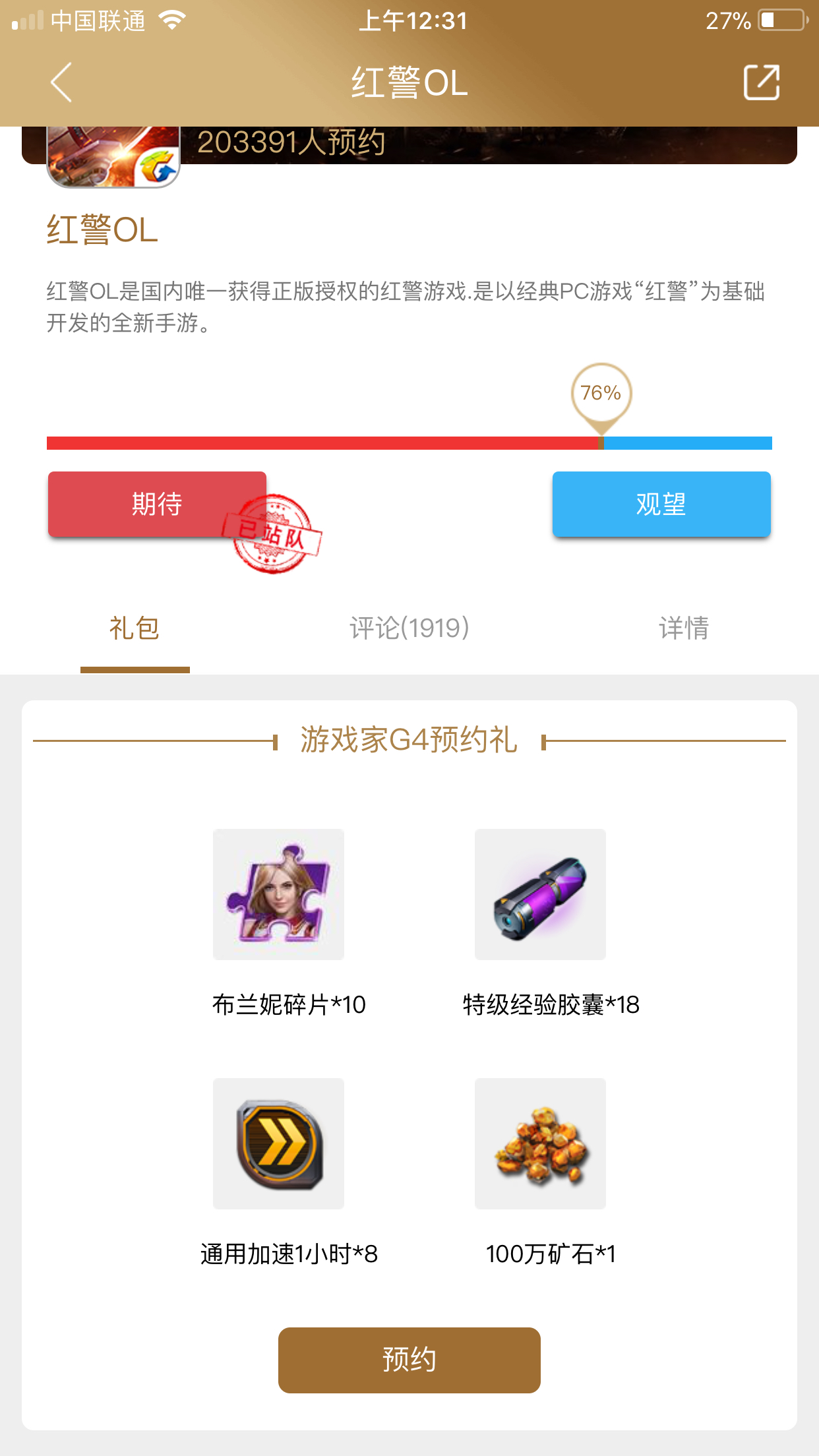The width and height of the screenshot is (819, 1456).
Task: Go back using the header arrow
Action: tap(61, 82)
